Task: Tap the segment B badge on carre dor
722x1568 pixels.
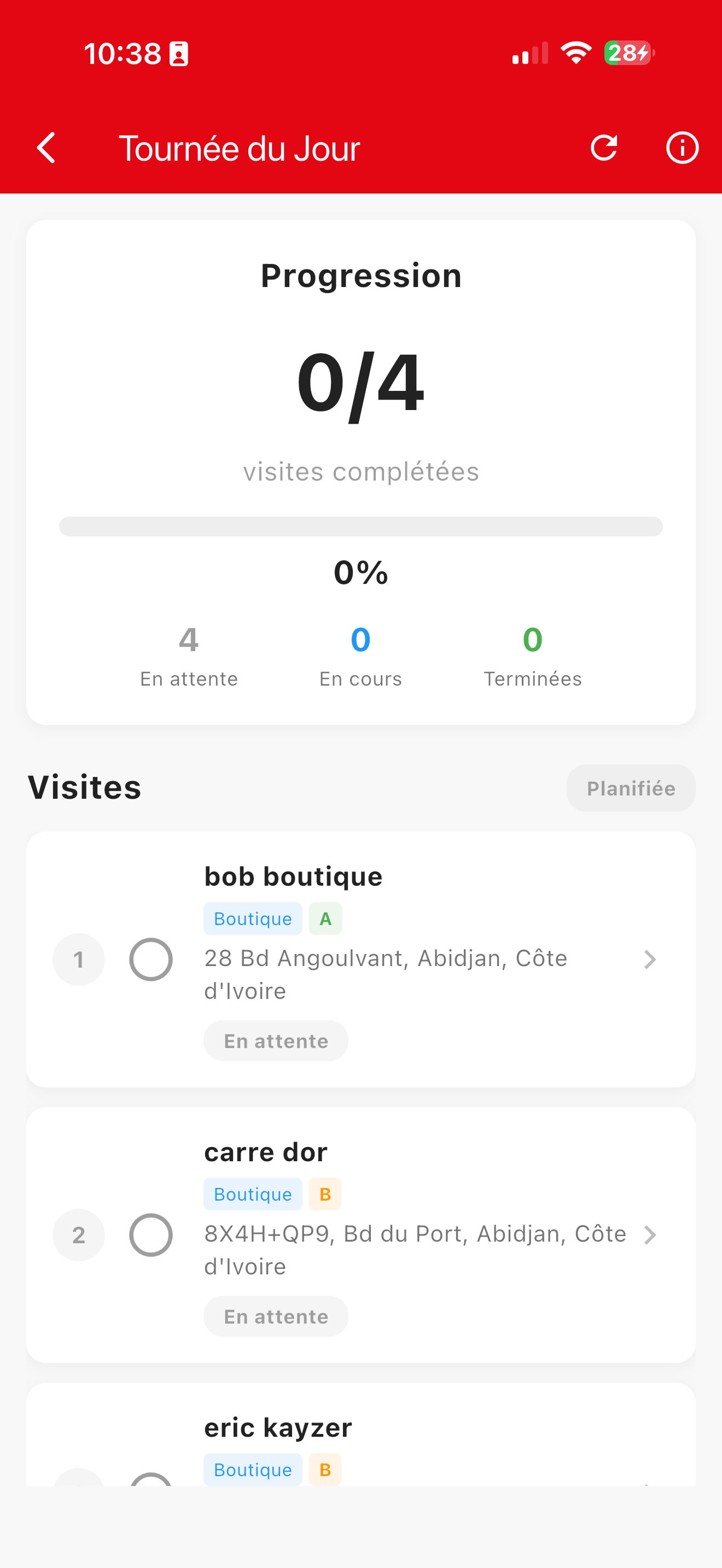Action: coord(325,1193)
